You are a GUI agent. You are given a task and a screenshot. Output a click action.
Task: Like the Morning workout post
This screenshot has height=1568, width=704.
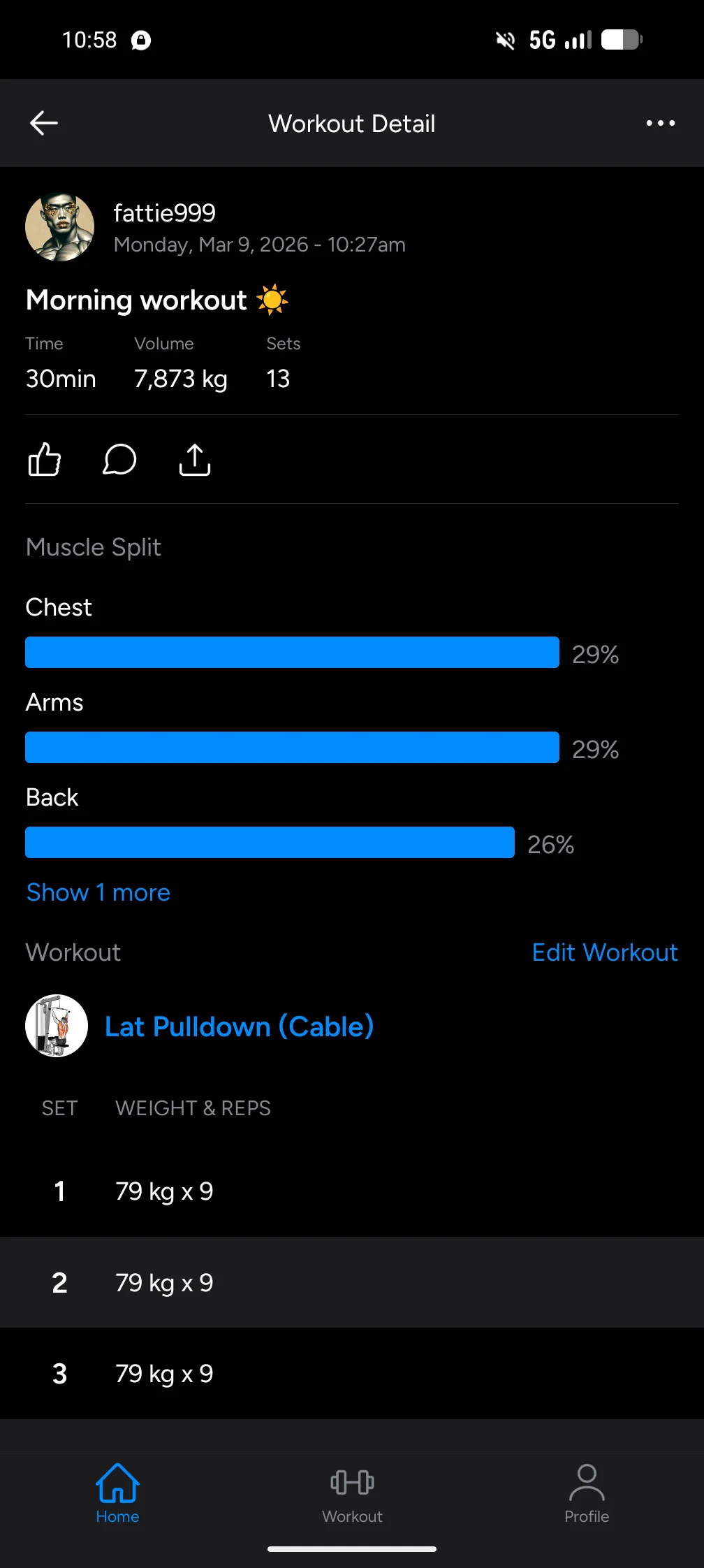[x=45, y=460]
